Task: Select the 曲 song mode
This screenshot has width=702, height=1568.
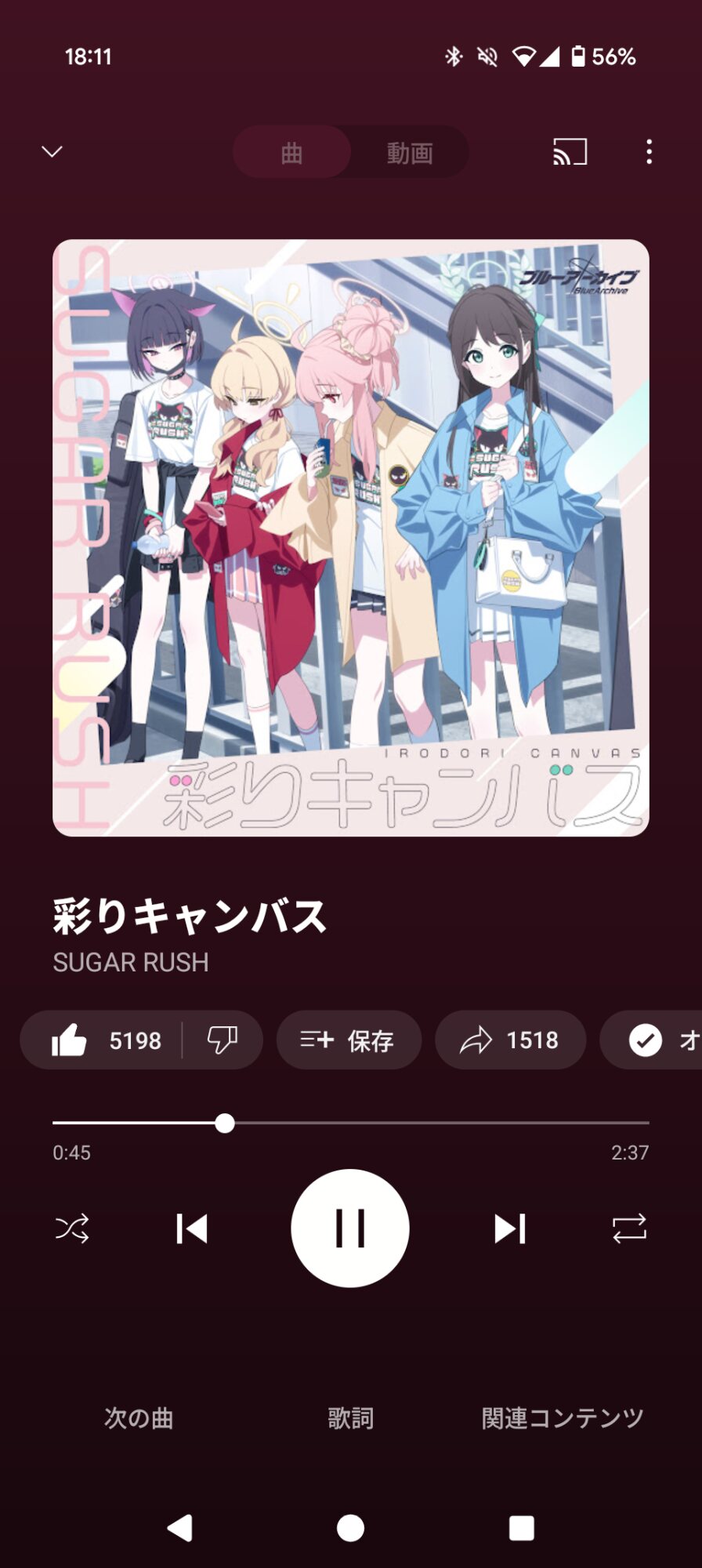Action: [x=291, y=152]
